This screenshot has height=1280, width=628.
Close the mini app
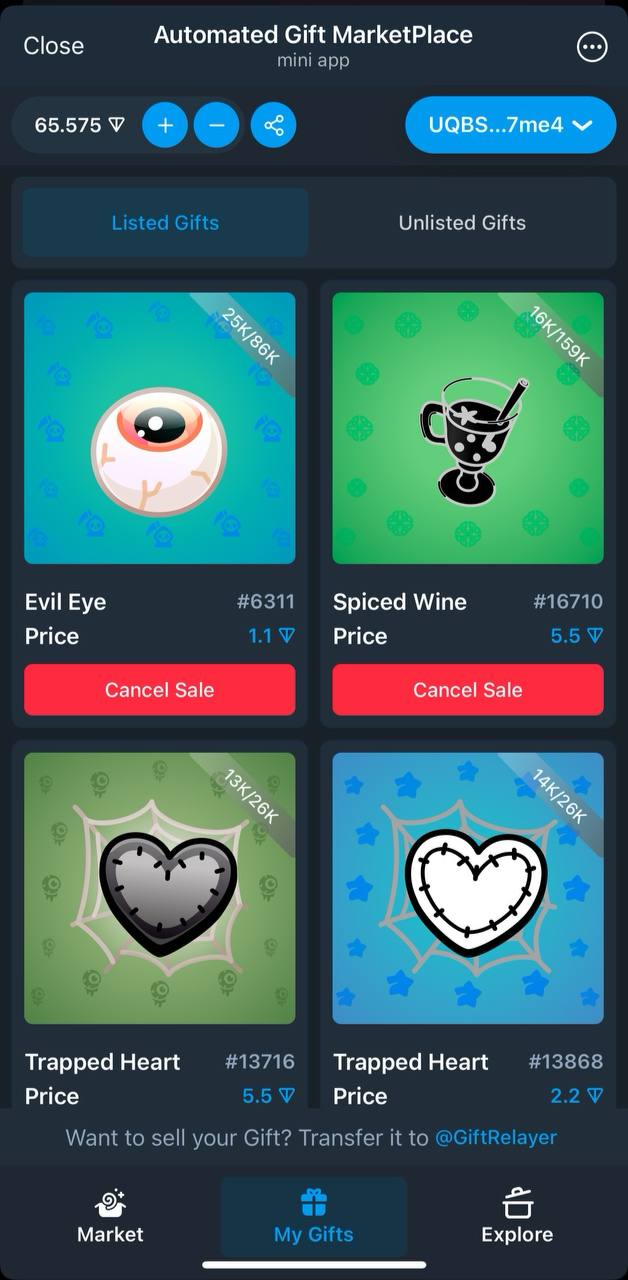[54, 46]
